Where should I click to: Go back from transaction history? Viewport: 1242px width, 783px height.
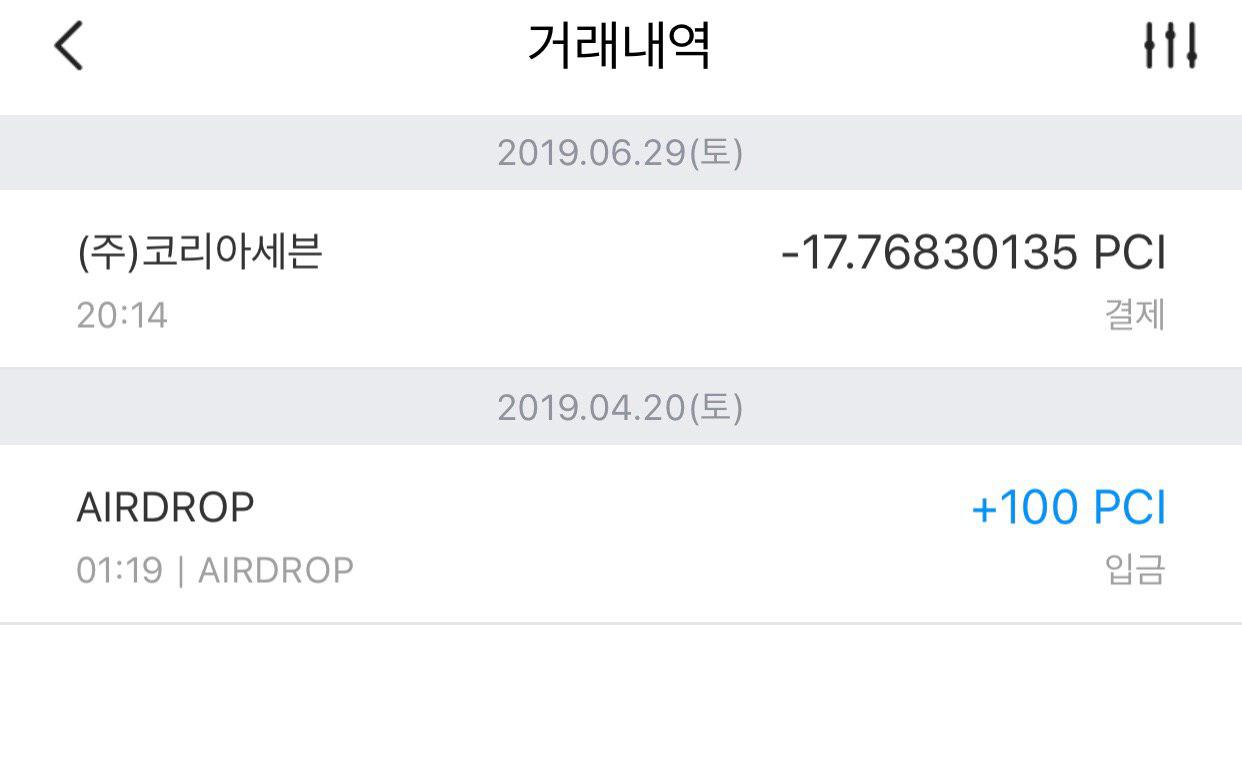[68, 47]
